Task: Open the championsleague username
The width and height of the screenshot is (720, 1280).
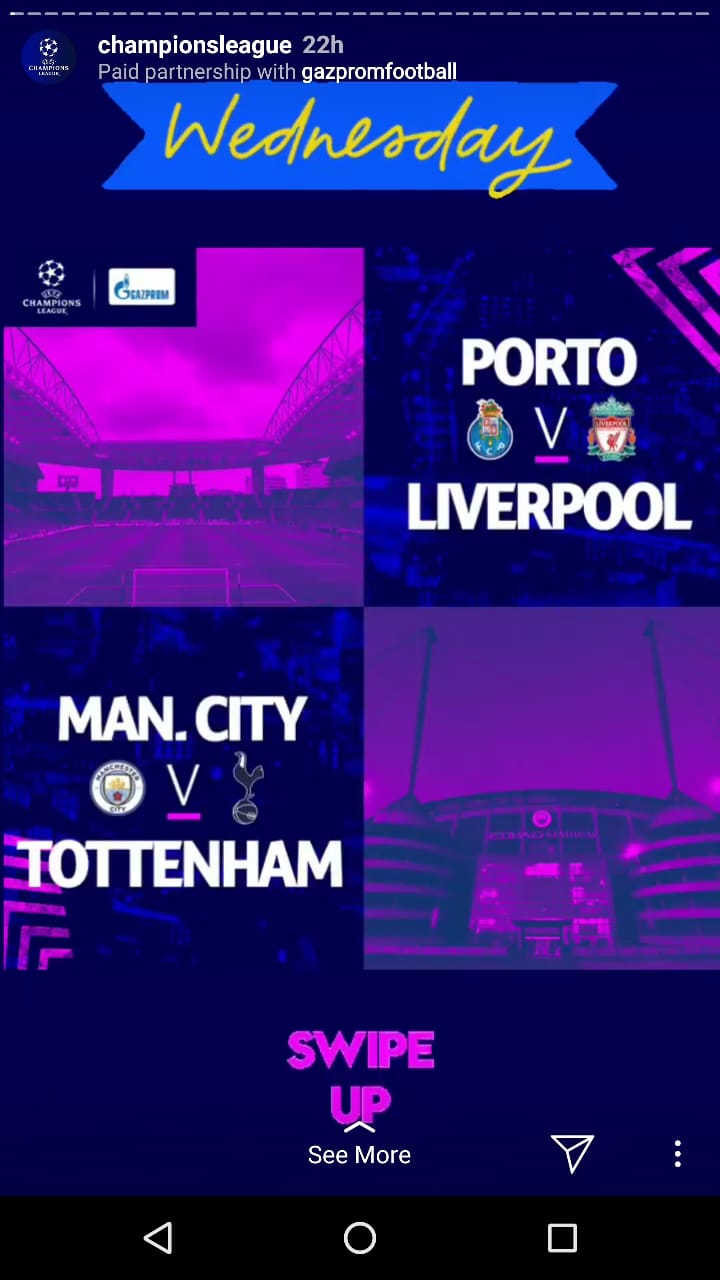Action: [x=194, y=45]
